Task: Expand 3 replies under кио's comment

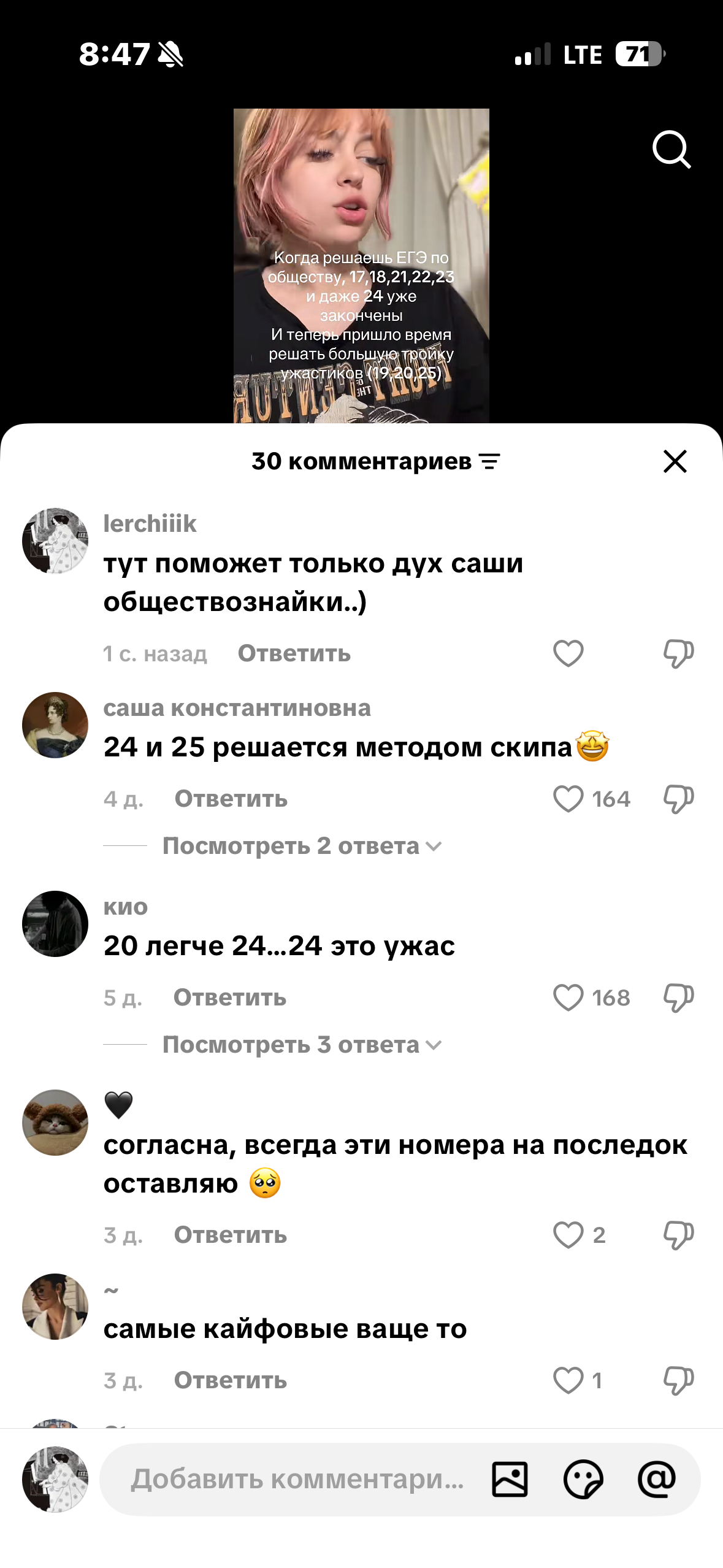Action: coord(302,1045)
